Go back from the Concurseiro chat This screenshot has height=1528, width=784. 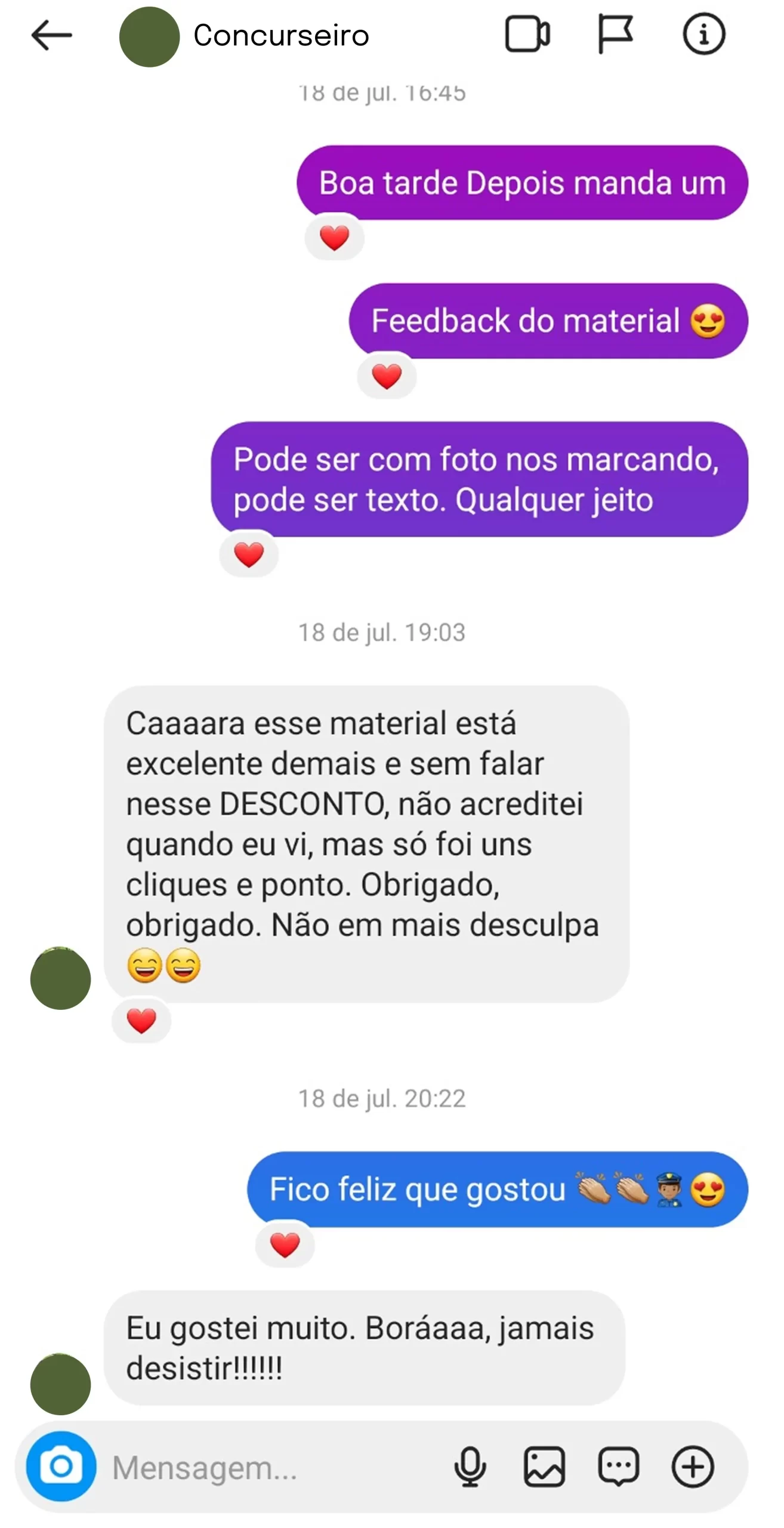pyautogui.click(x=52, y=36)
